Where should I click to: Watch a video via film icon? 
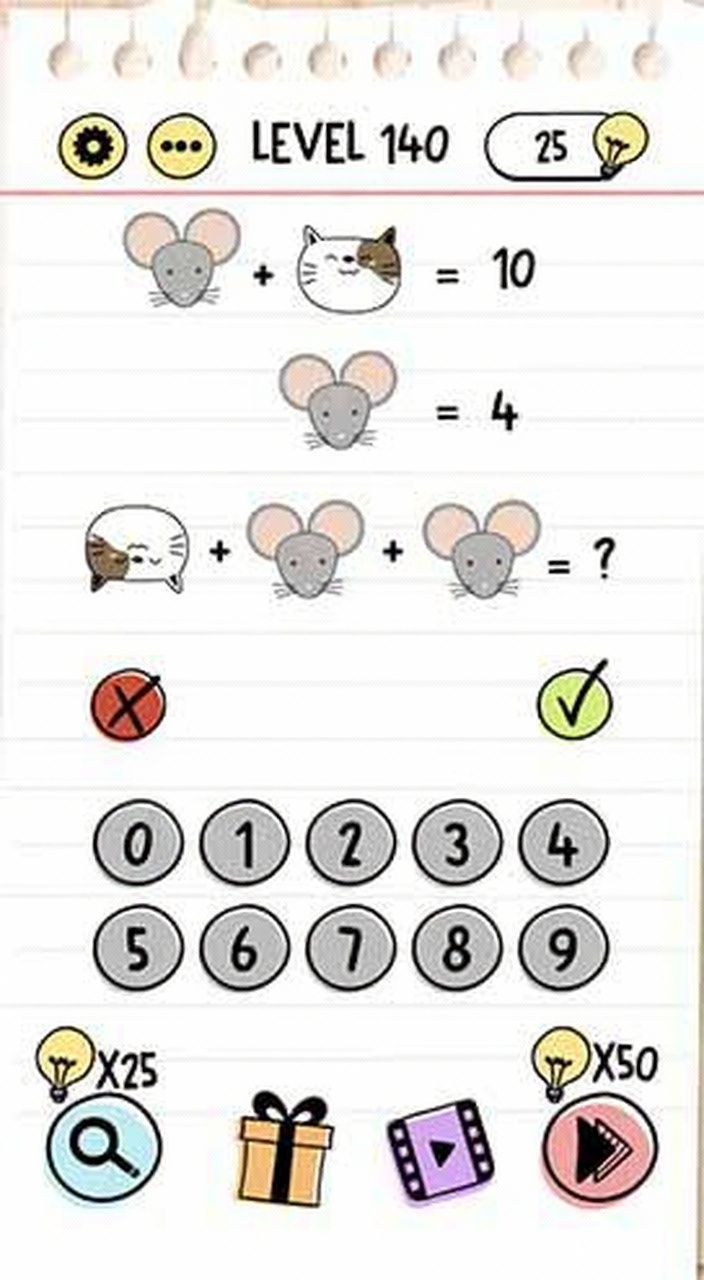(440, 1151)
